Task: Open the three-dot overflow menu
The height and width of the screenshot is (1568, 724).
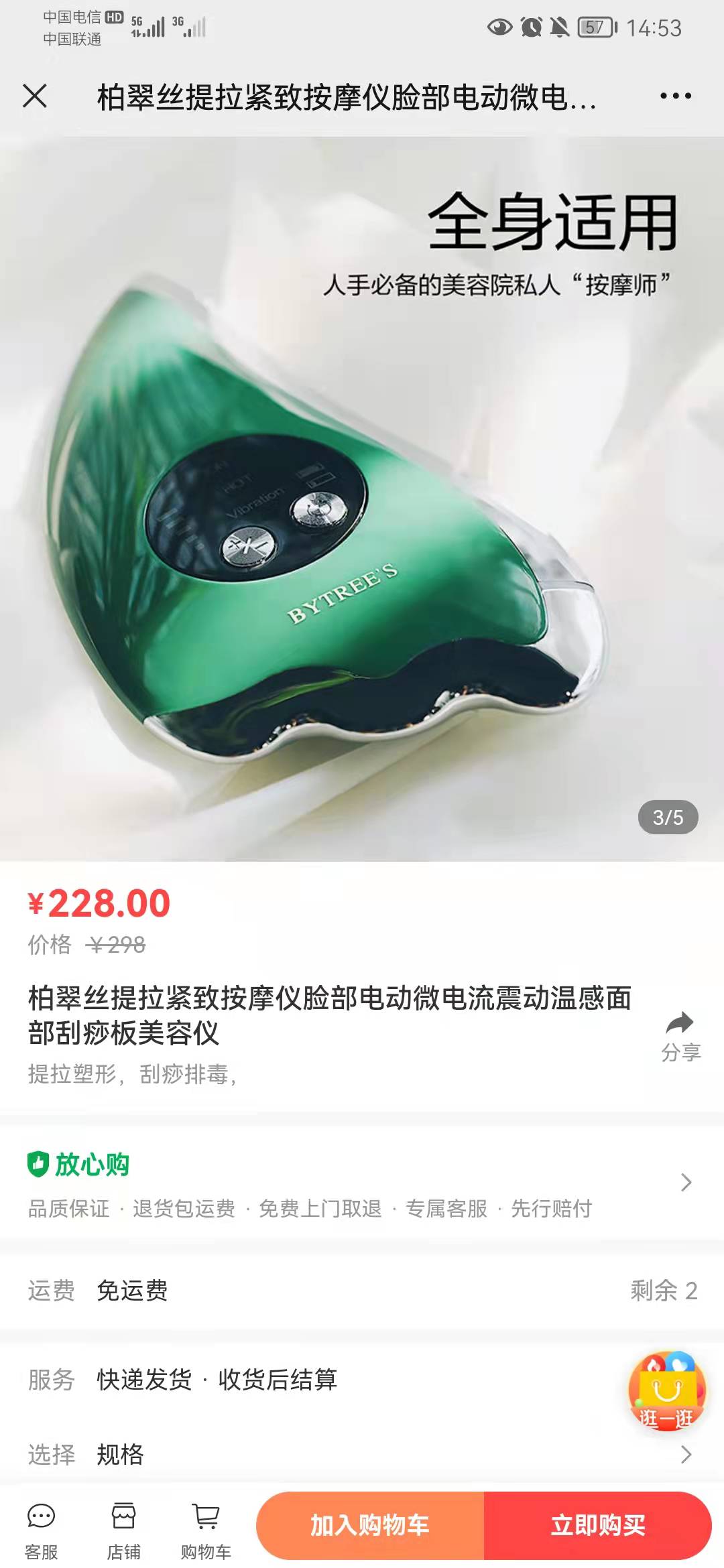Action: coord(675,96)
